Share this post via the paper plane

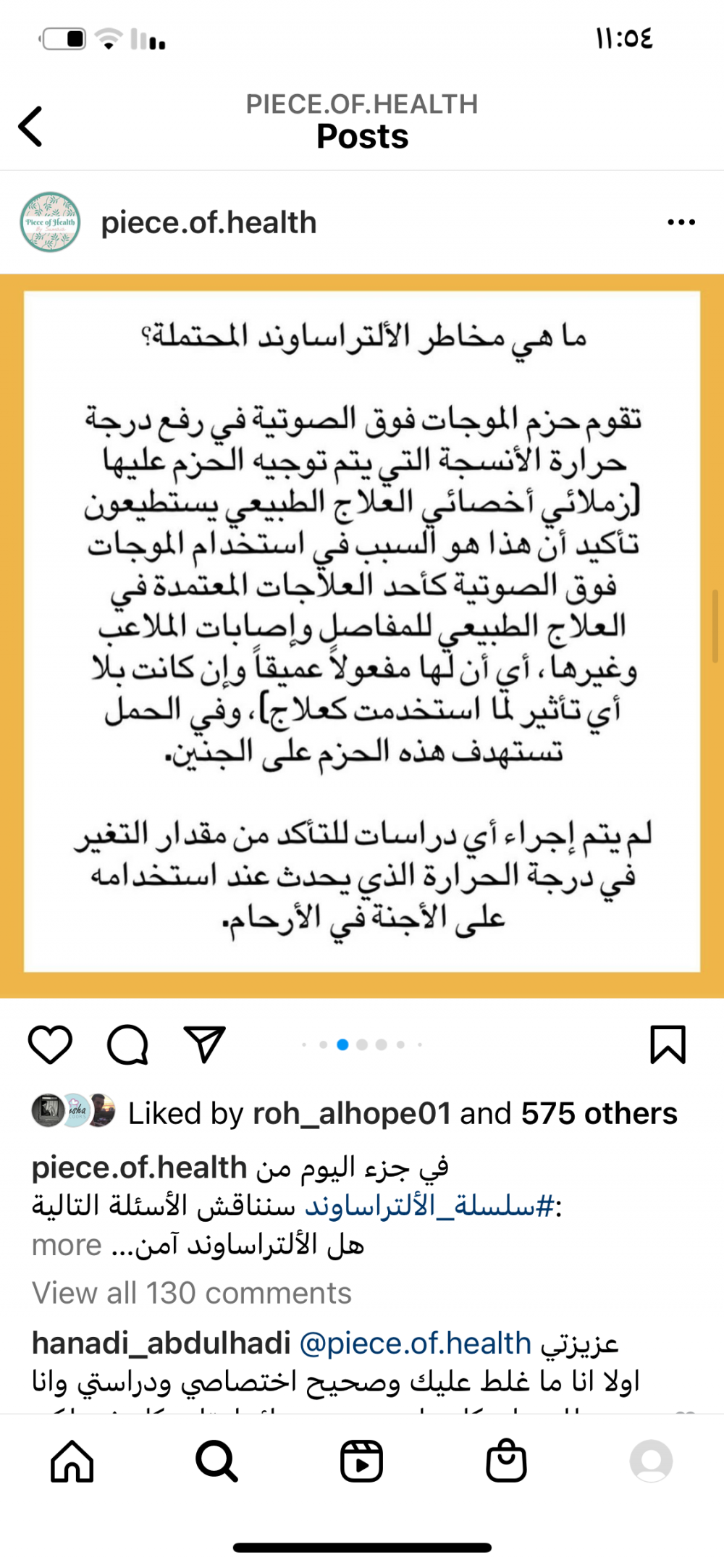click(205, 1044)
